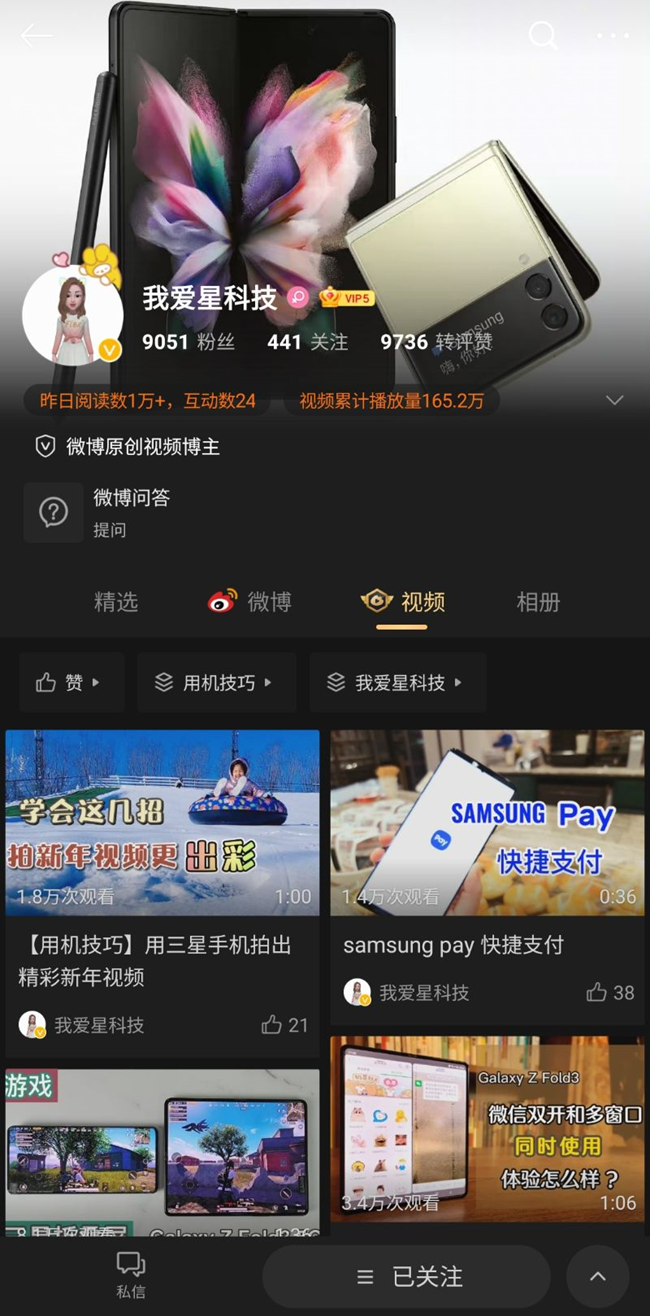The image size is (650, 1316).
Task: Open the 441 关注 following list
Action: point(307,342)
